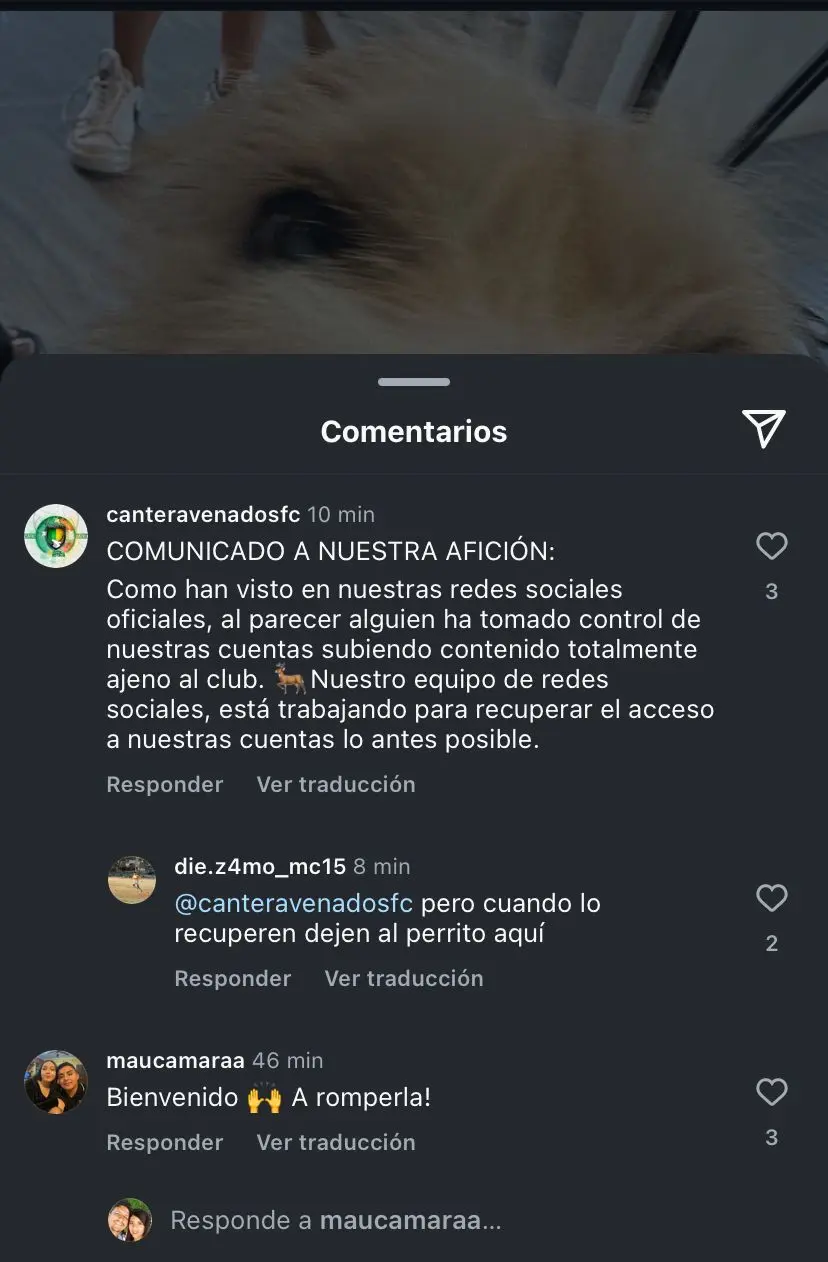
Task: Reply to canteravenadosfc's comment
Action: (164, 785)
